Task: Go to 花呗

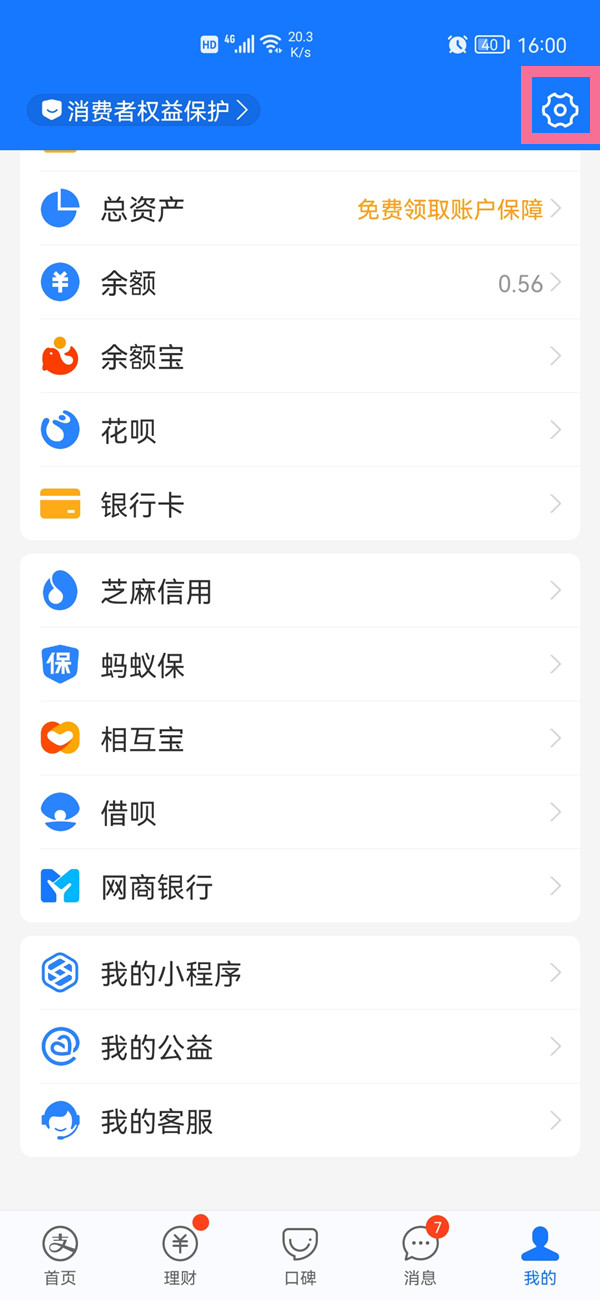Action: tap(300, 431)
